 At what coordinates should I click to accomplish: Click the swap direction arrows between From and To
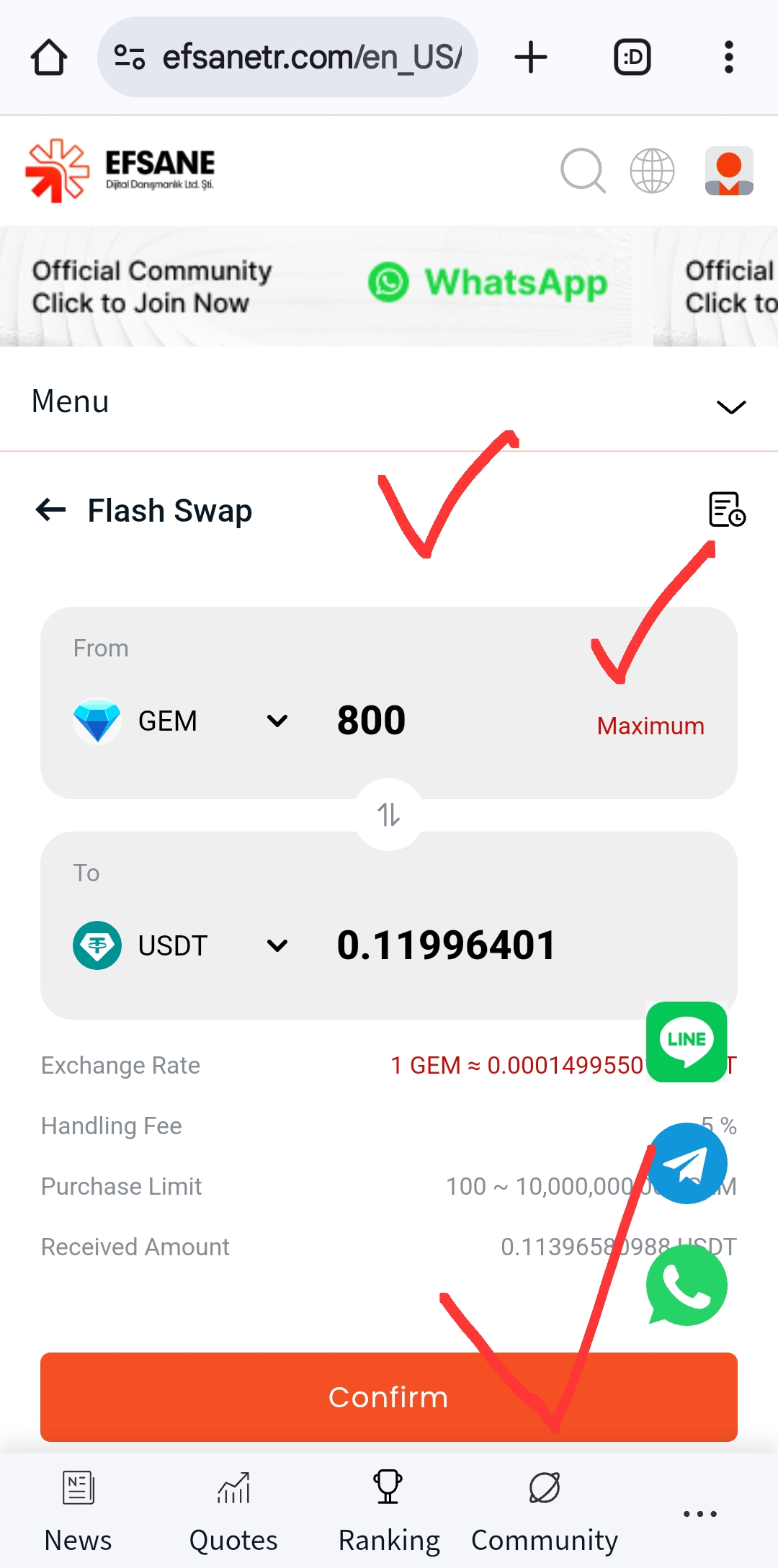click(x=389, y=815)
